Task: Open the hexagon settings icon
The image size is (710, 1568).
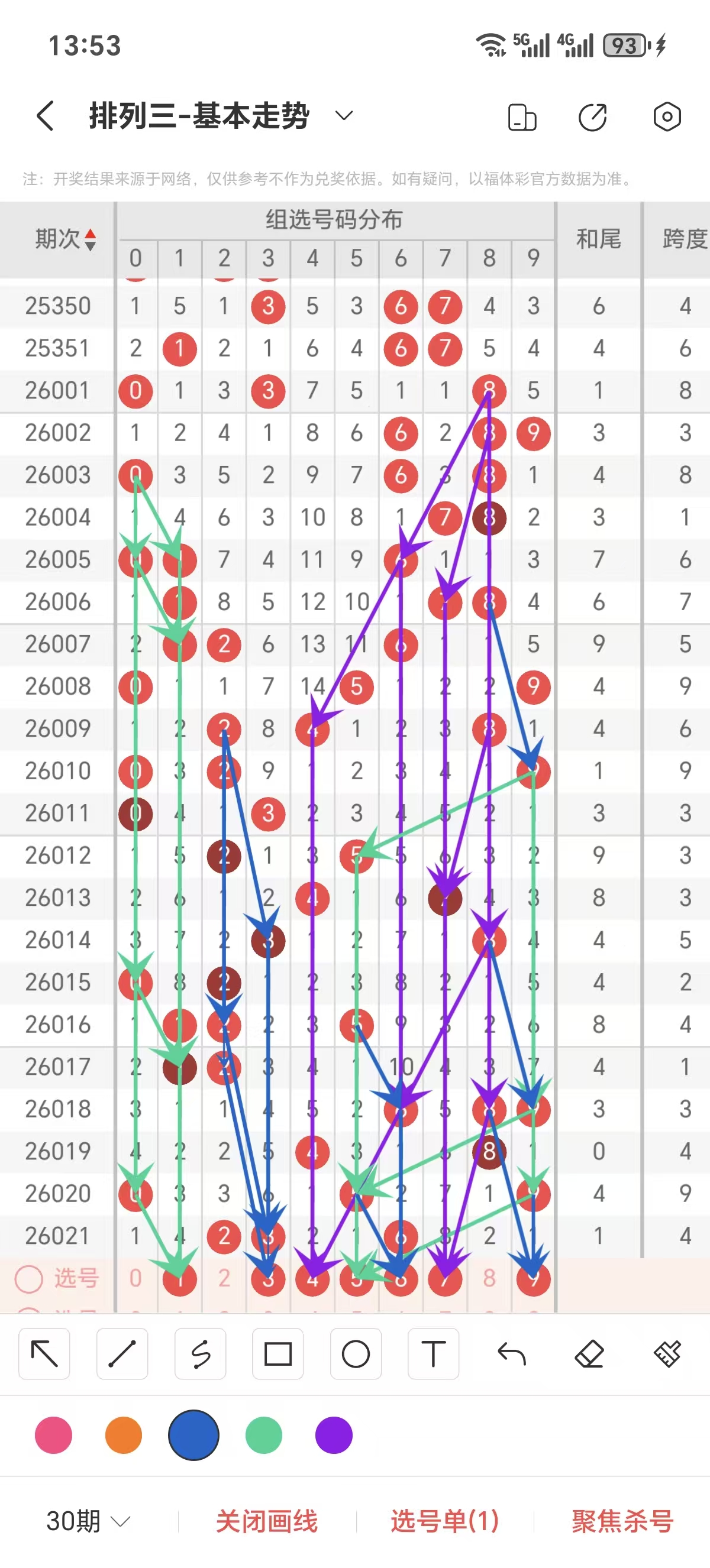Action: (x=667, y=117)
